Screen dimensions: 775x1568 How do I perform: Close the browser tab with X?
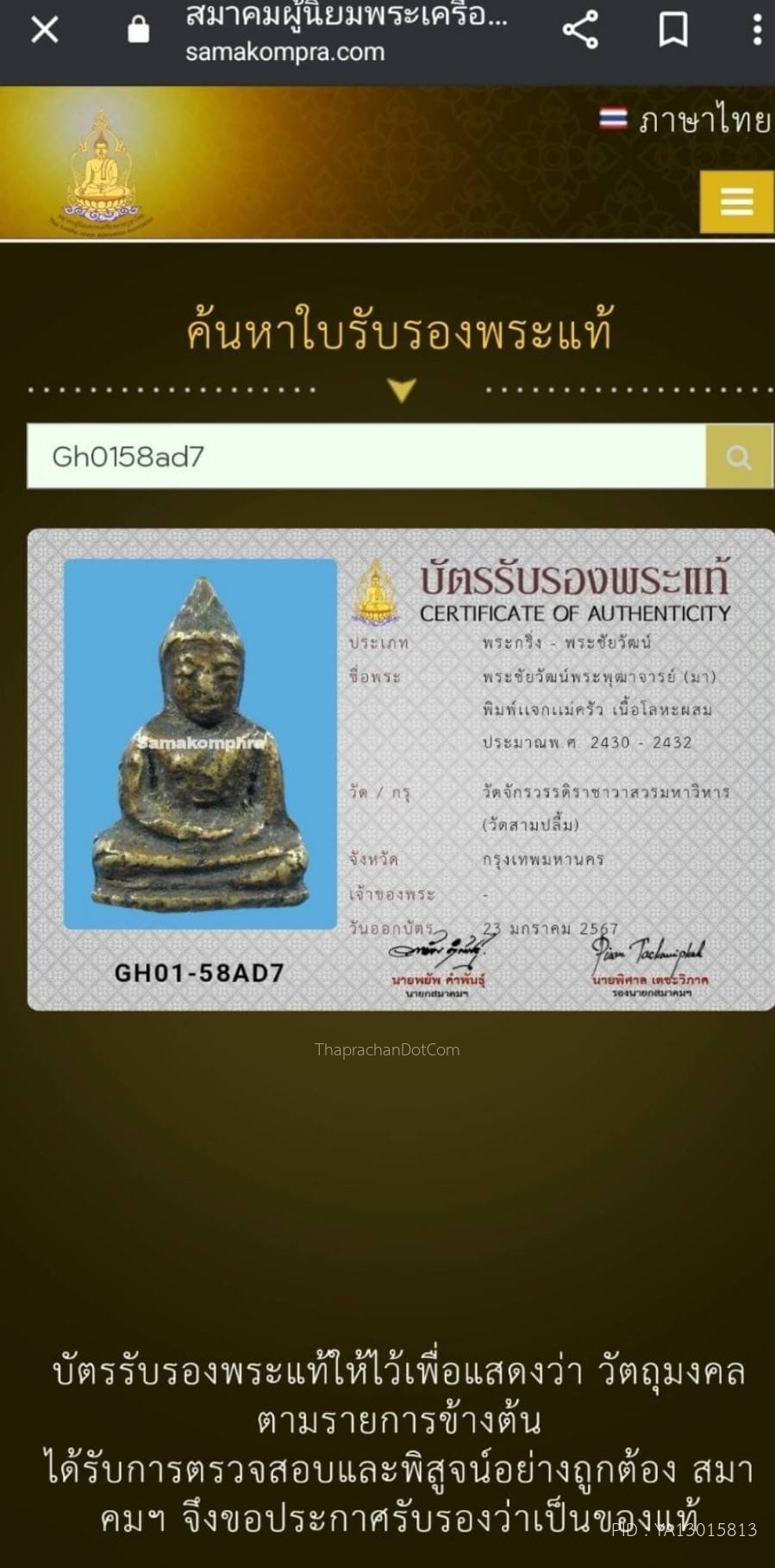[x=45, y=30]
